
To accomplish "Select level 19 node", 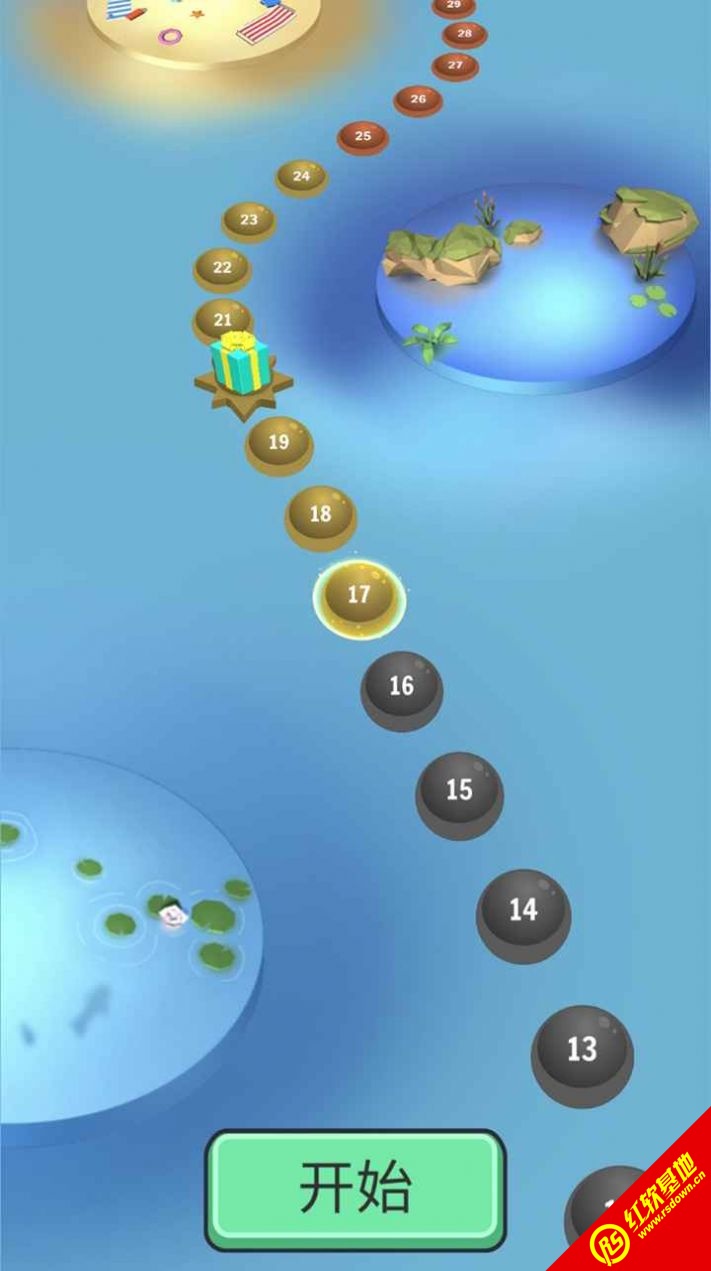I will point(279,443).
